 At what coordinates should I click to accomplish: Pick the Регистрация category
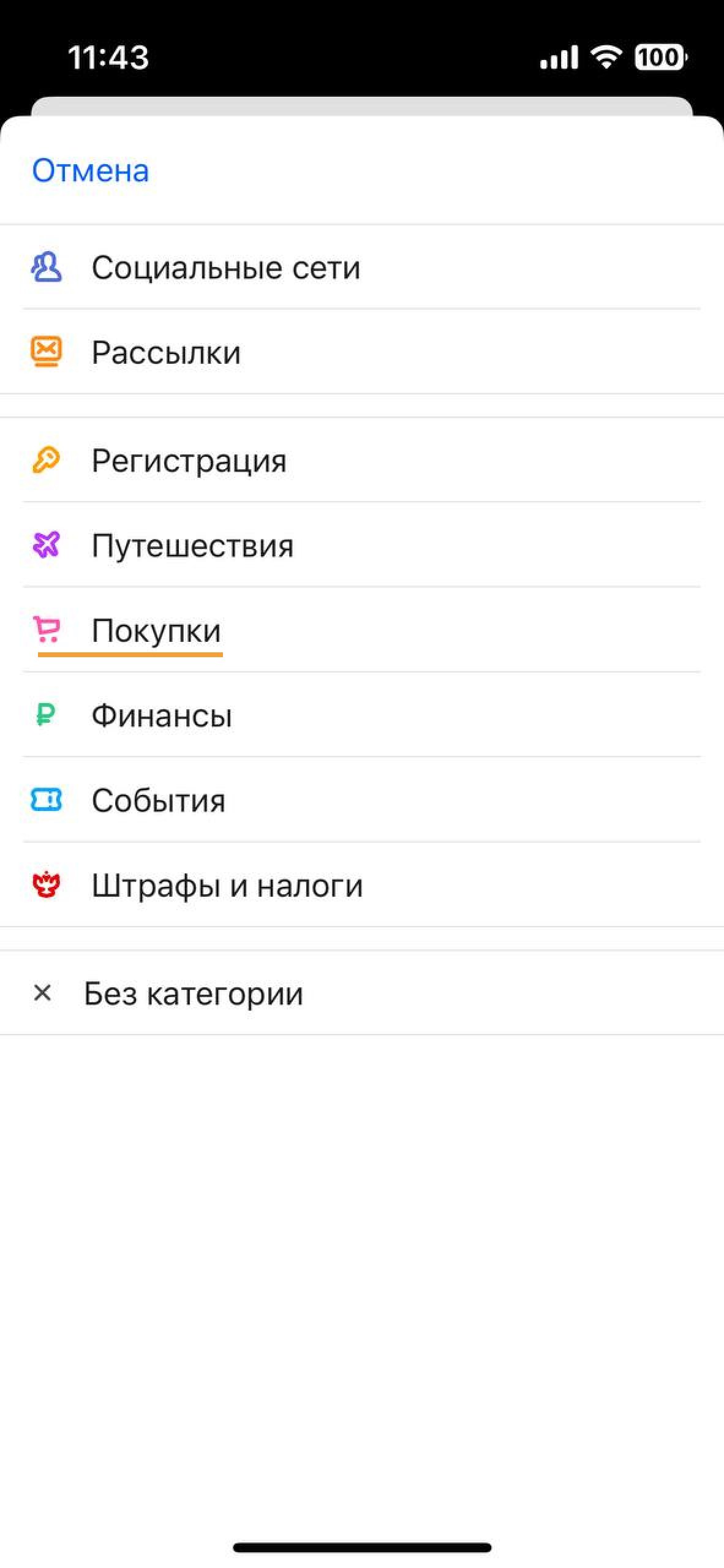pos(362,460)
